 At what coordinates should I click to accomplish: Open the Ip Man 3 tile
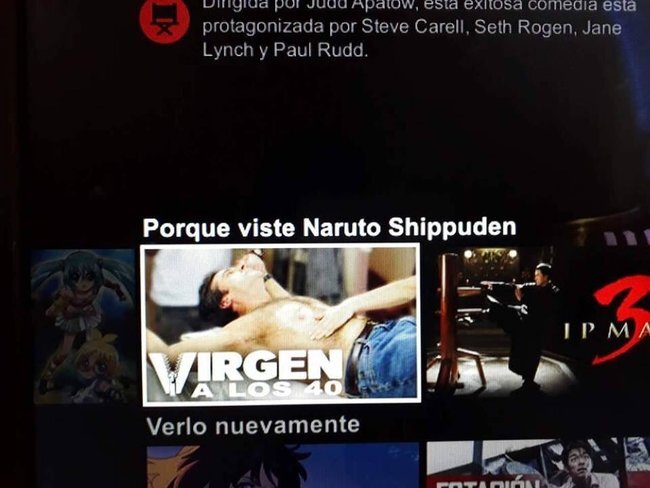point(540,322)
